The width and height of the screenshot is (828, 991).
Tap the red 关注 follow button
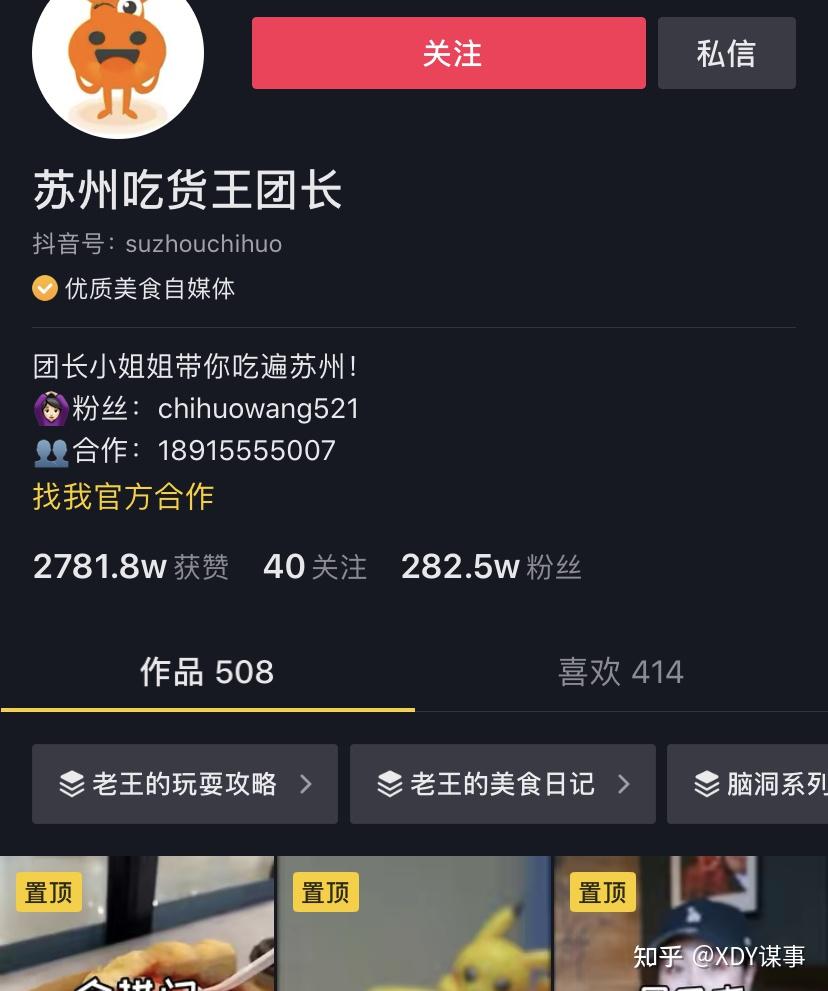(448, 53)
